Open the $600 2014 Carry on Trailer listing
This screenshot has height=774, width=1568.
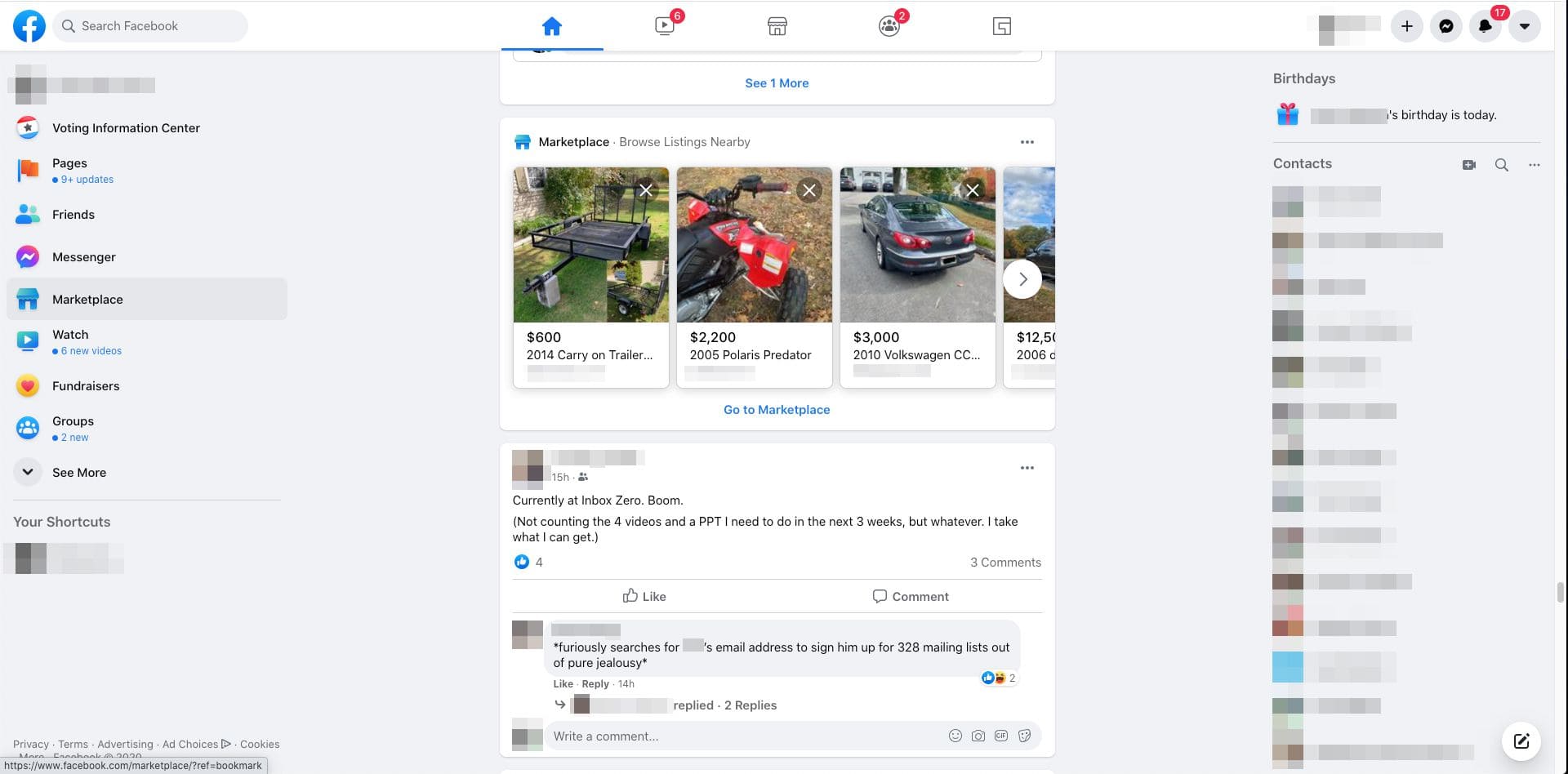pyautogui.click(x=590, y=278)
